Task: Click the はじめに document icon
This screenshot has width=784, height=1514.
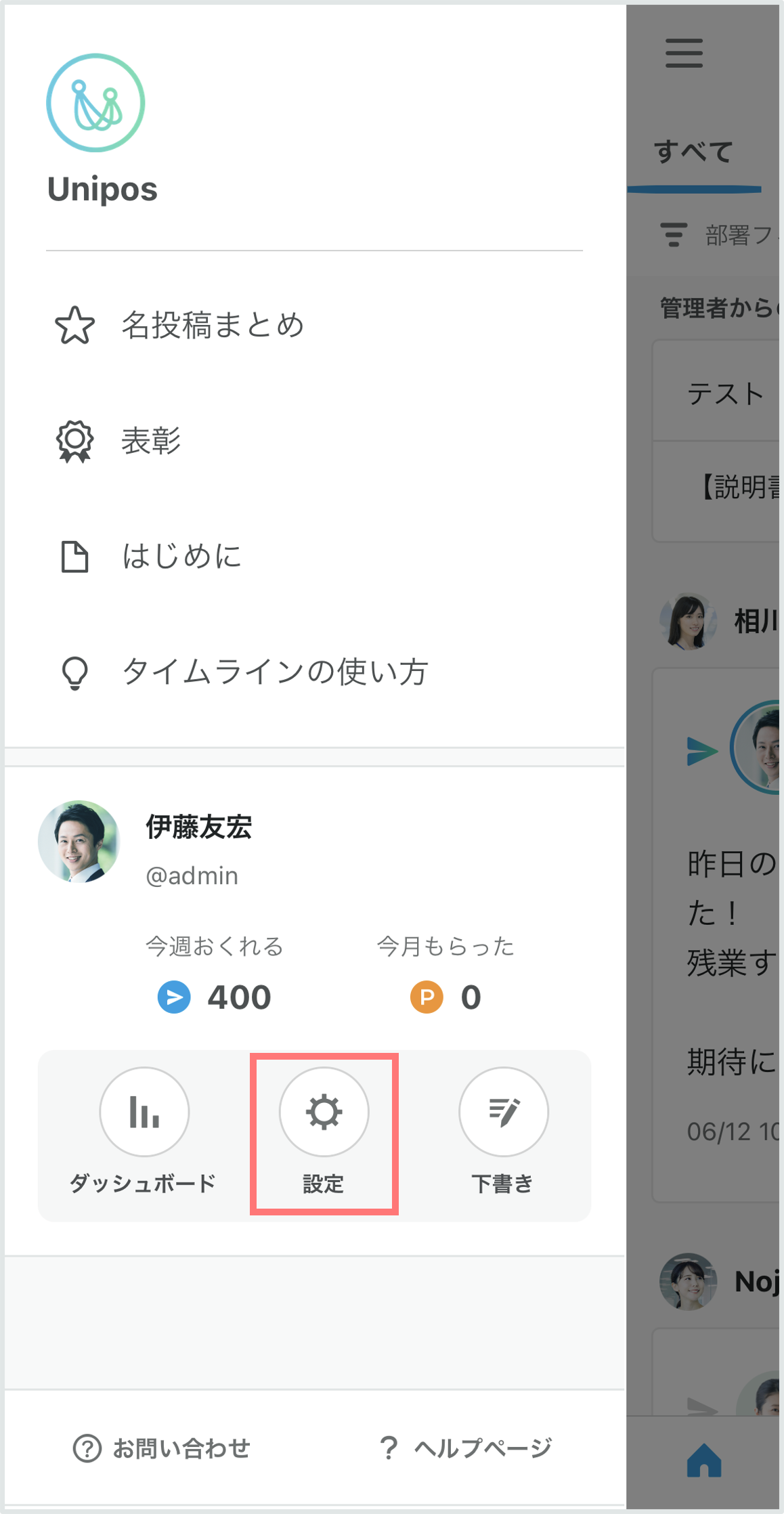Action: [74, 556]
